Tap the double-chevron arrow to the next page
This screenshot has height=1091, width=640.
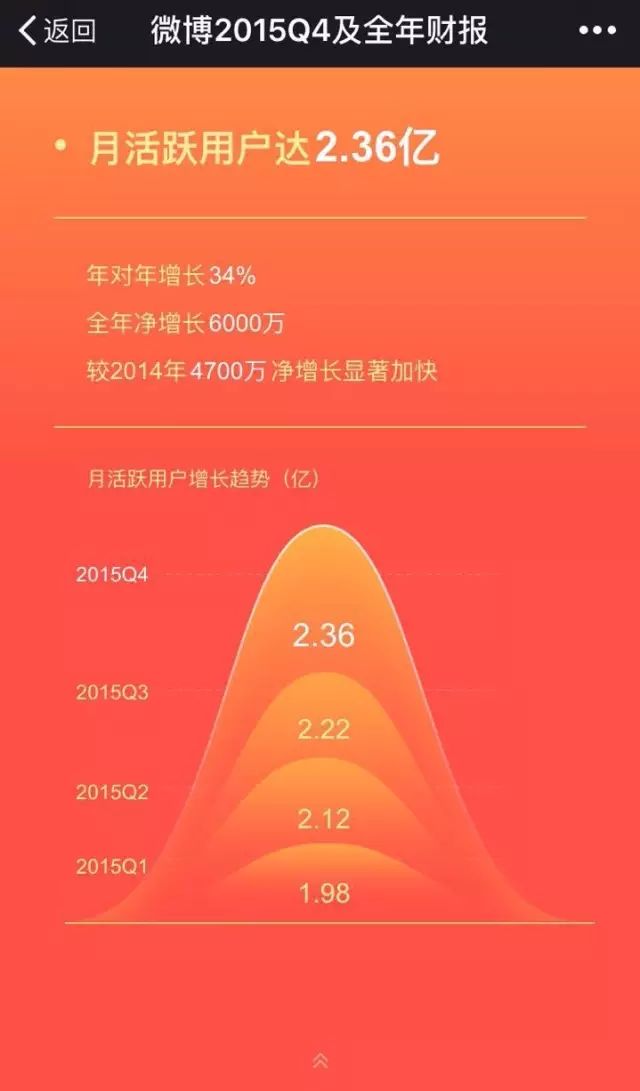[x=320, y=1060]
